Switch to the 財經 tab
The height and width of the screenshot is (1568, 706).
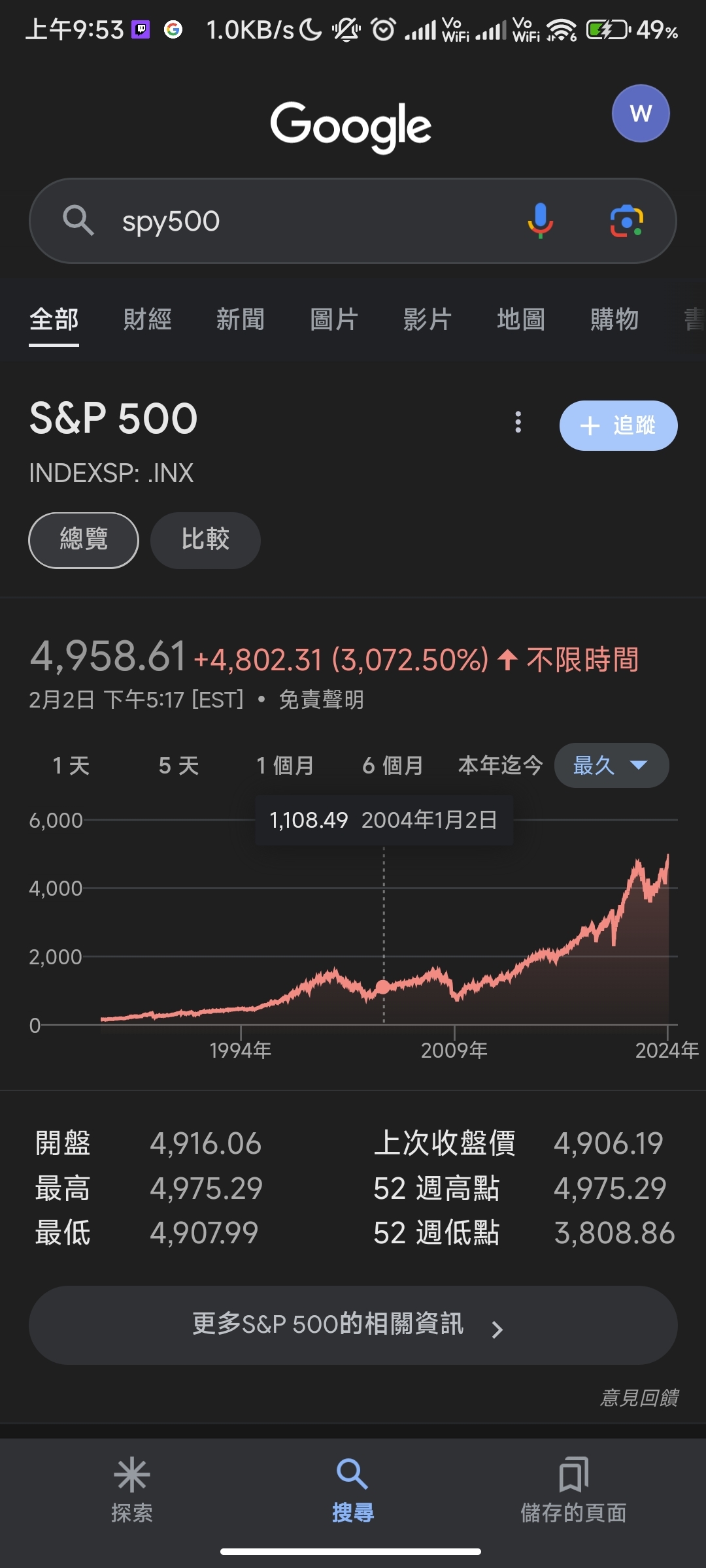click(147, 319)
